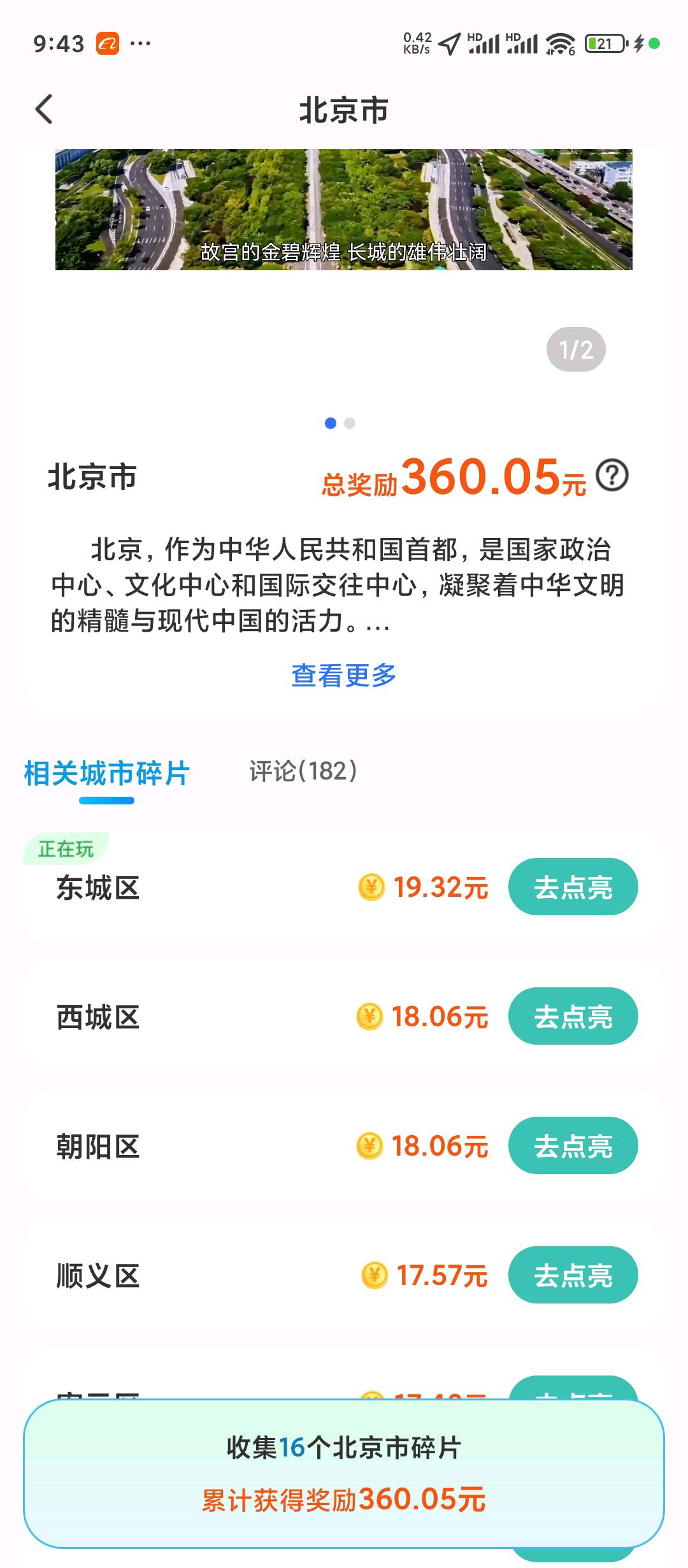Tap the 1/2 image page indicator
This screenshot has width=688, height=1568.
click(x=574, y=347)
